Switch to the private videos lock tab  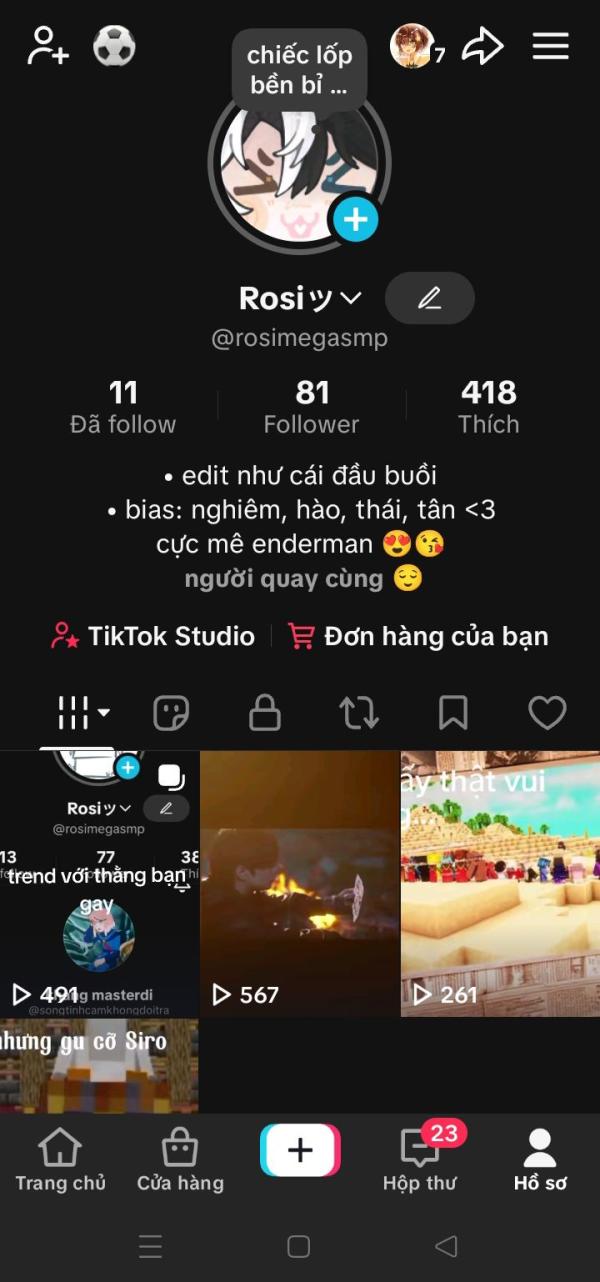point(264,713)
